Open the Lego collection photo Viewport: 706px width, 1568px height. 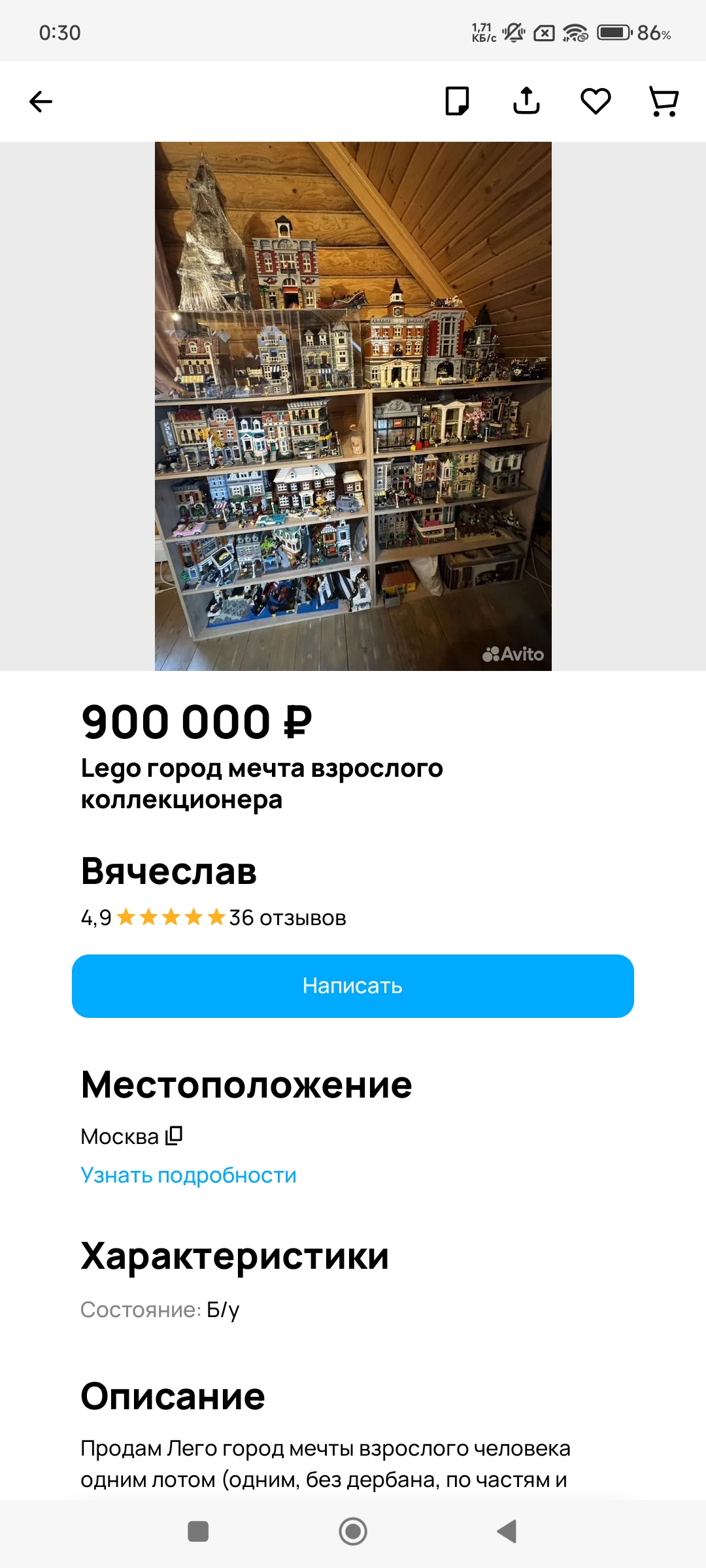353,406
